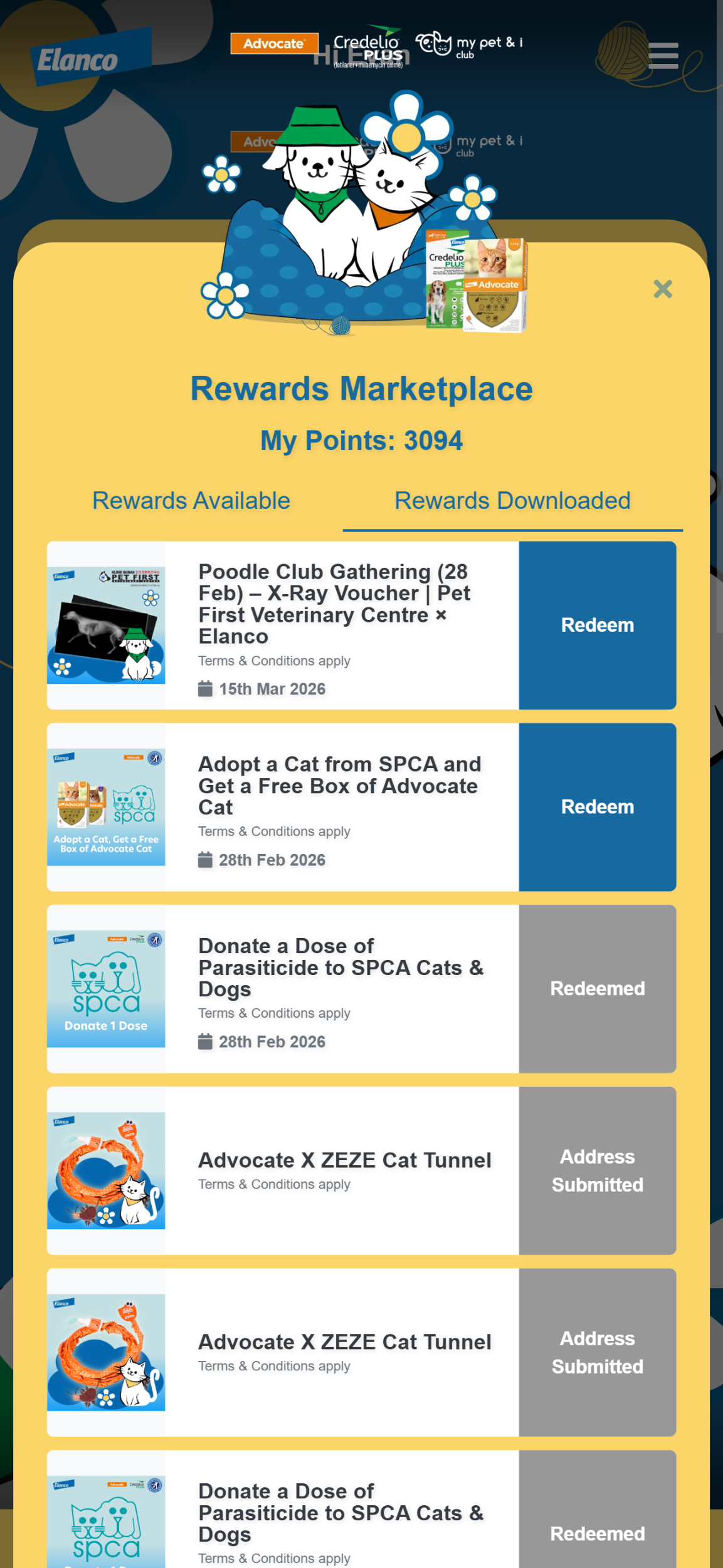Close the Rewards Marketplace panel
The image size is (723, 1568).
(x=663, y=289)
